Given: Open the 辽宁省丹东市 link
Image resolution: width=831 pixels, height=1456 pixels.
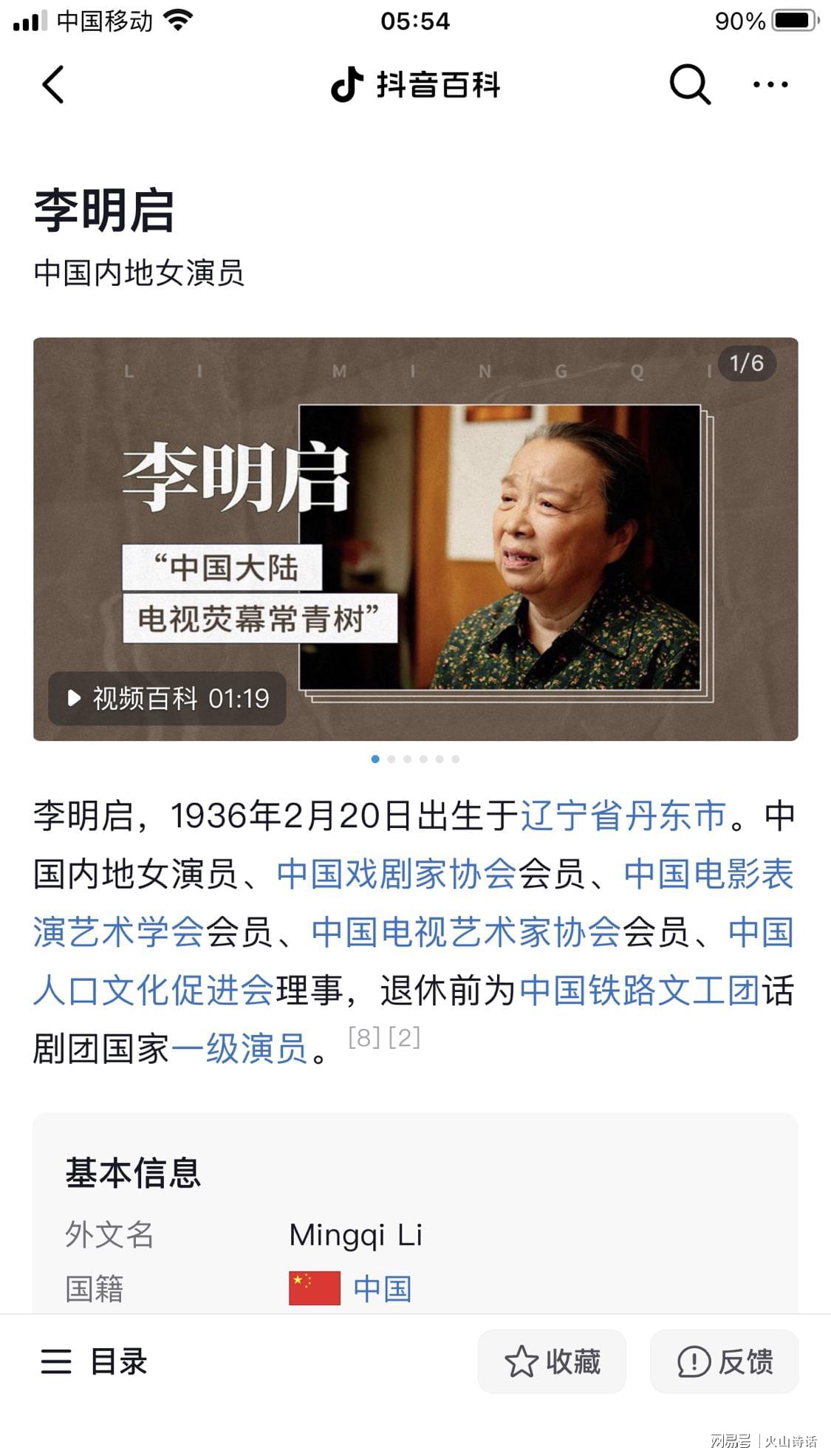Looking at the screenshot, I should [624, 816].
